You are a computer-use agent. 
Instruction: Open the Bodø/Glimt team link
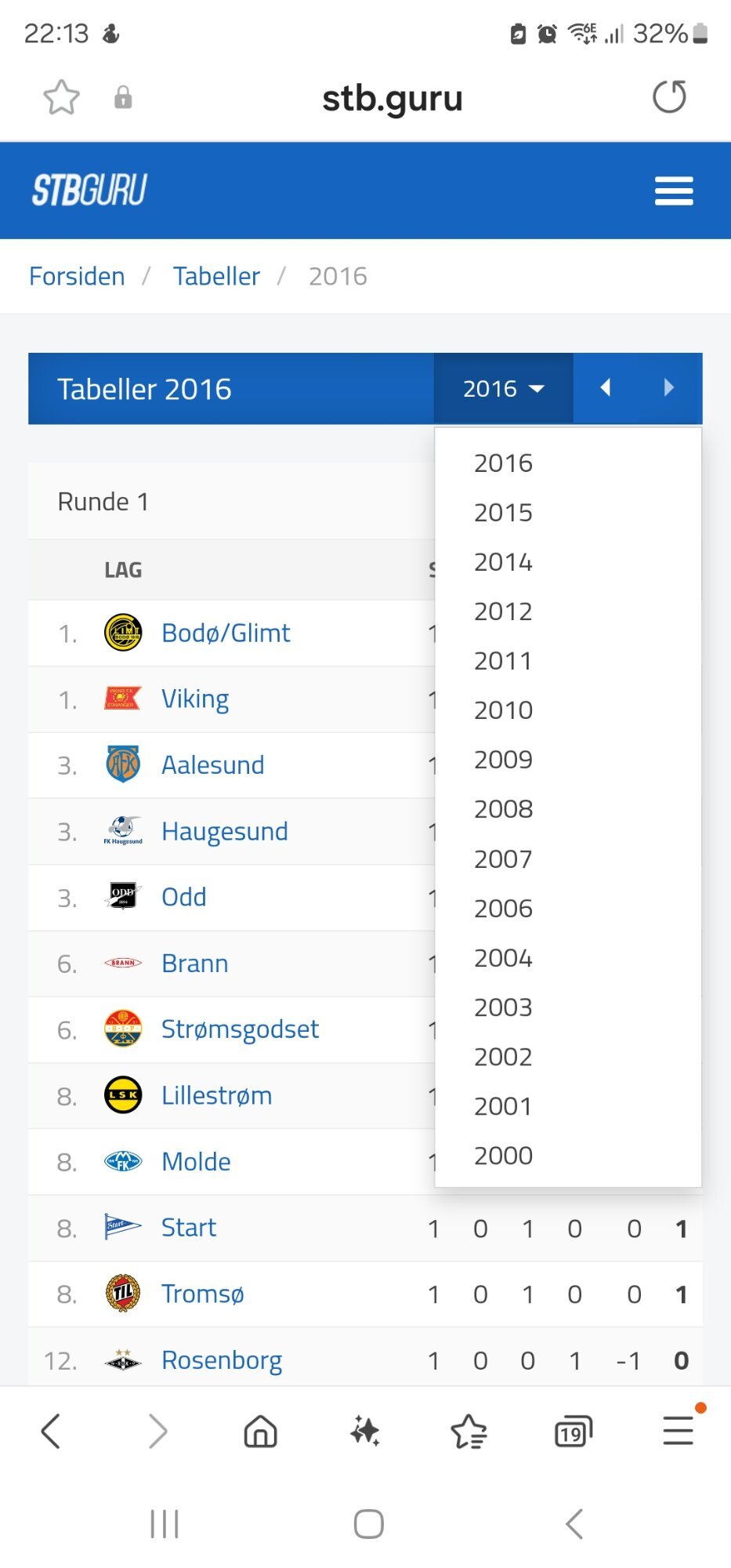point(226,633)
